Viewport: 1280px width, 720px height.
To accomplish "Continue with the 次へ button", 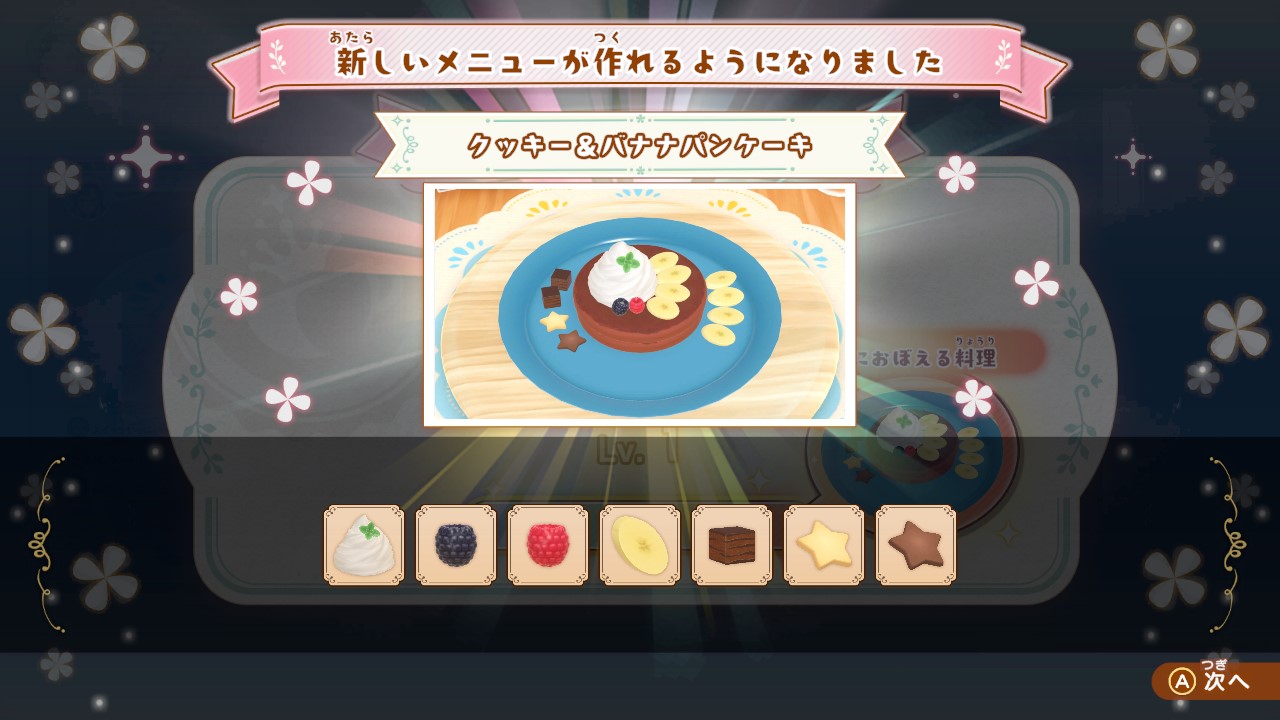I will (x=1216, y=681).
